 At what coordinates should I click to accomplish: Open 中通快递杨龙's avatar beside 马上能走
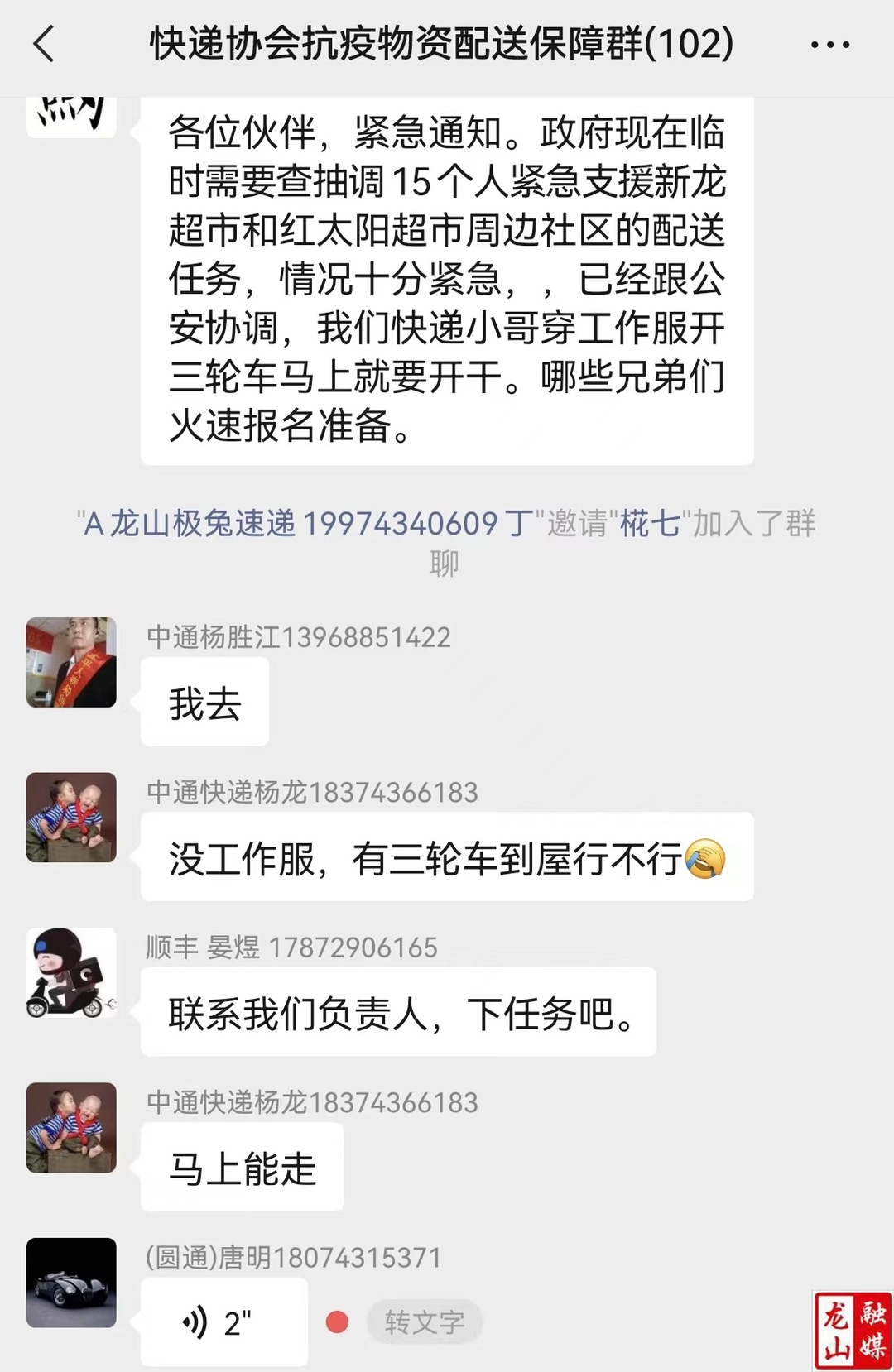point(71,1127)
